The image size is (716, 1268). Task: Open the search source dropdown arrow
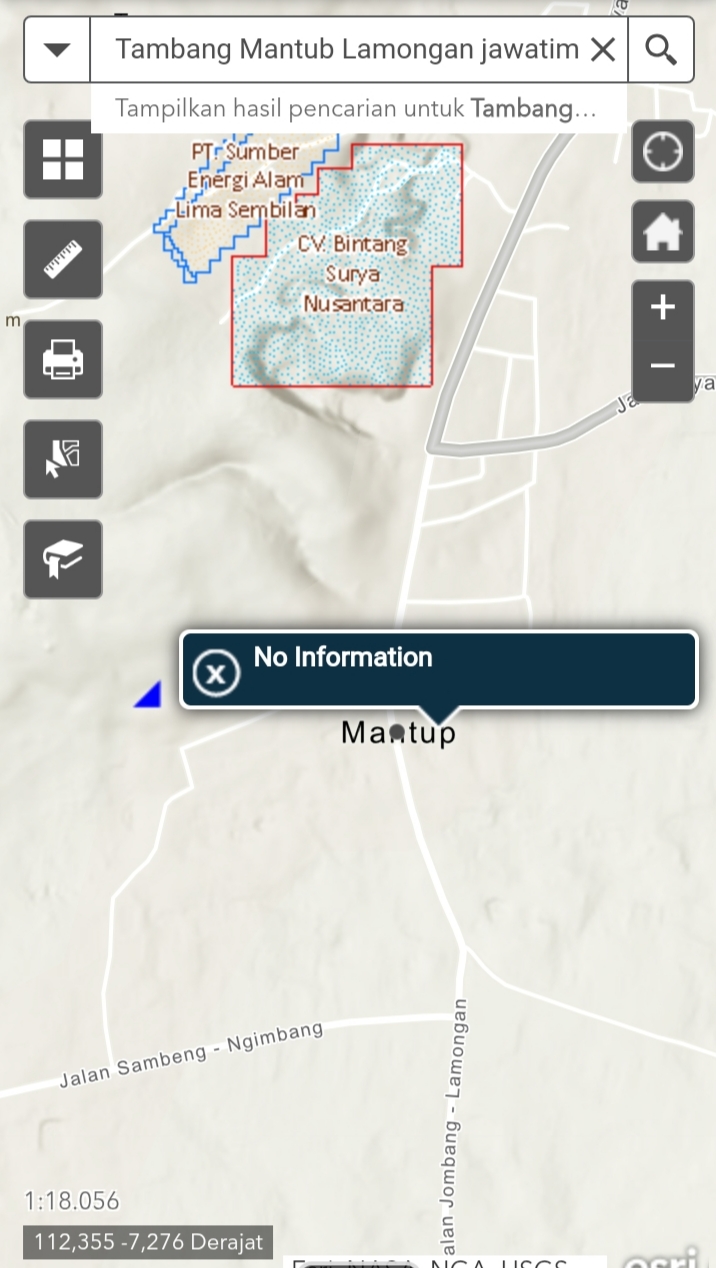point(57,49)
